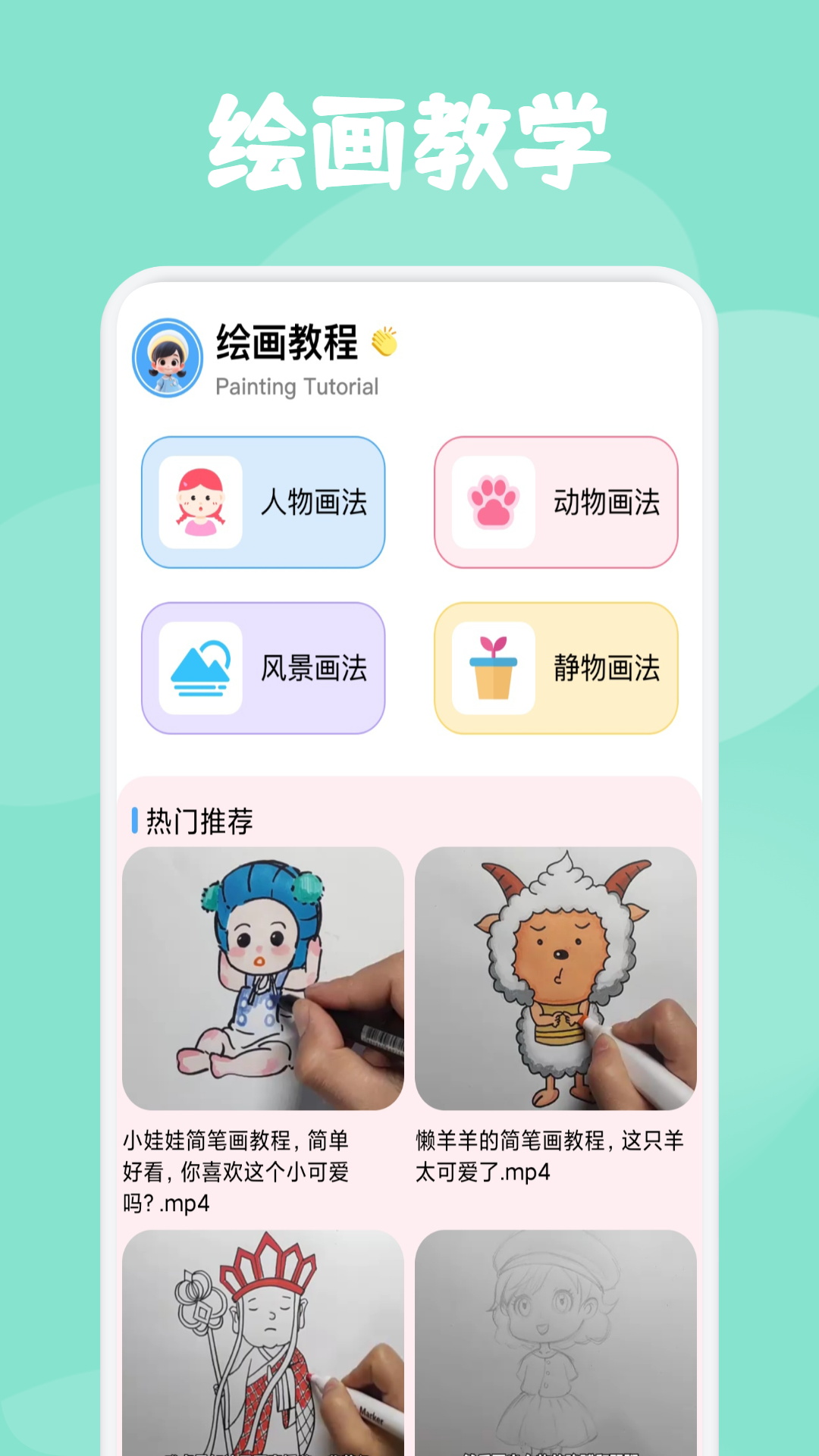Open the 人物画法 category card
Screen dimensions: 819x1456
[x=263, y=500]
